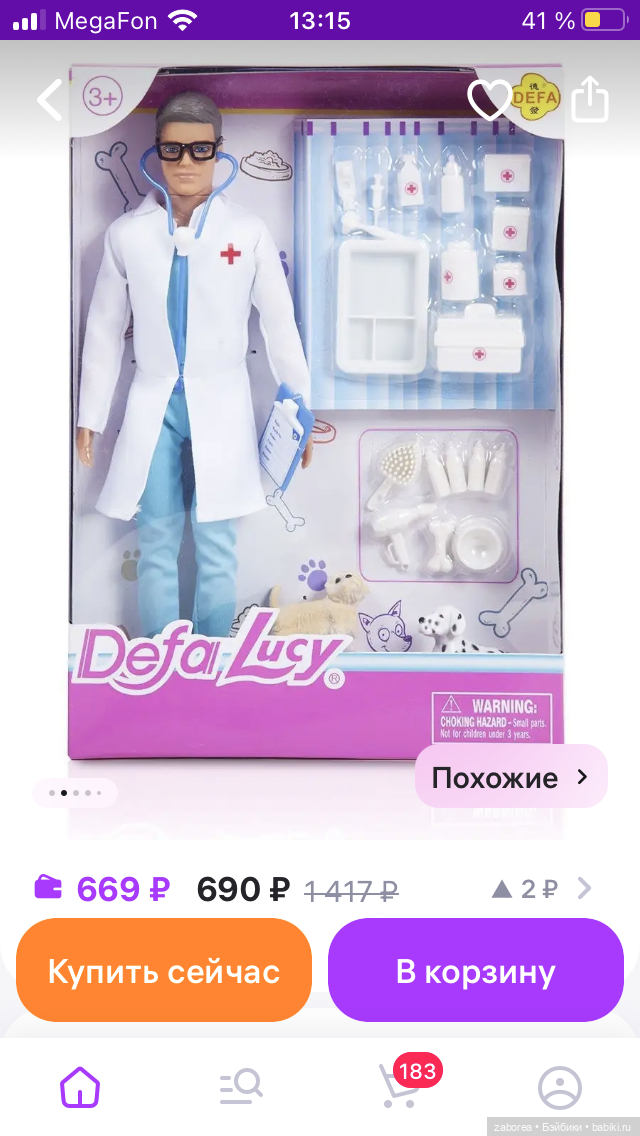Image resolution: width=640 pixels, height=1136 pixels.
Task: Open the cart with 183 items
Action: click(400, 1086)
